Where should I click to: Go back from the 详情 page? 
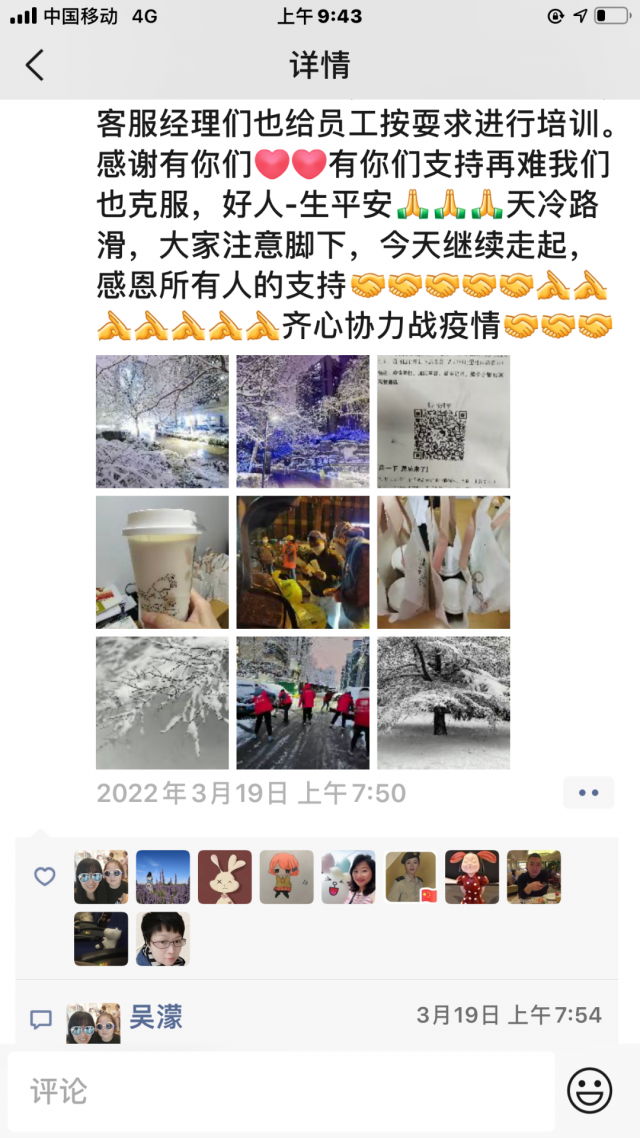pos(35,65)
